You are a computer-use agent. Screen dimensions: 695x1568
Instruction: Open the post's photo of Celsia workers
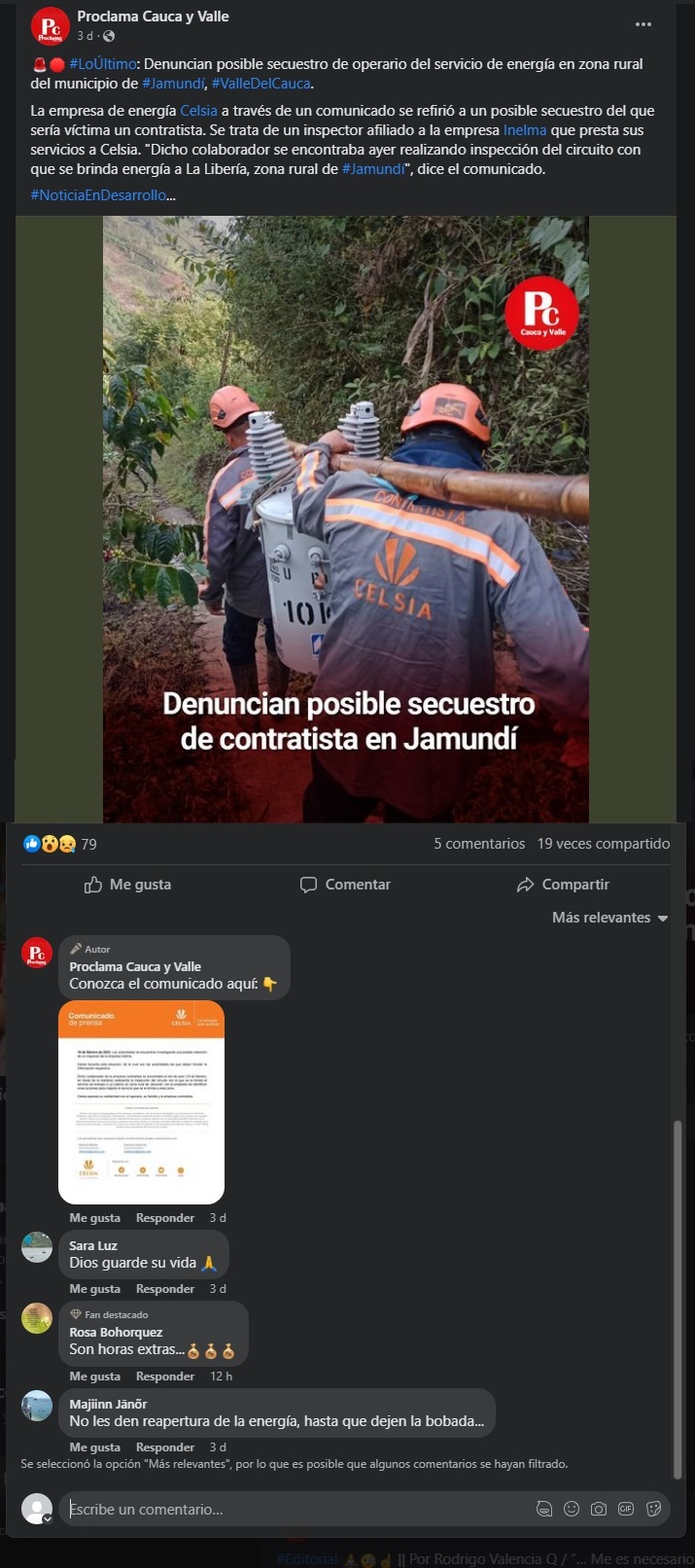(x=346, y=519)
